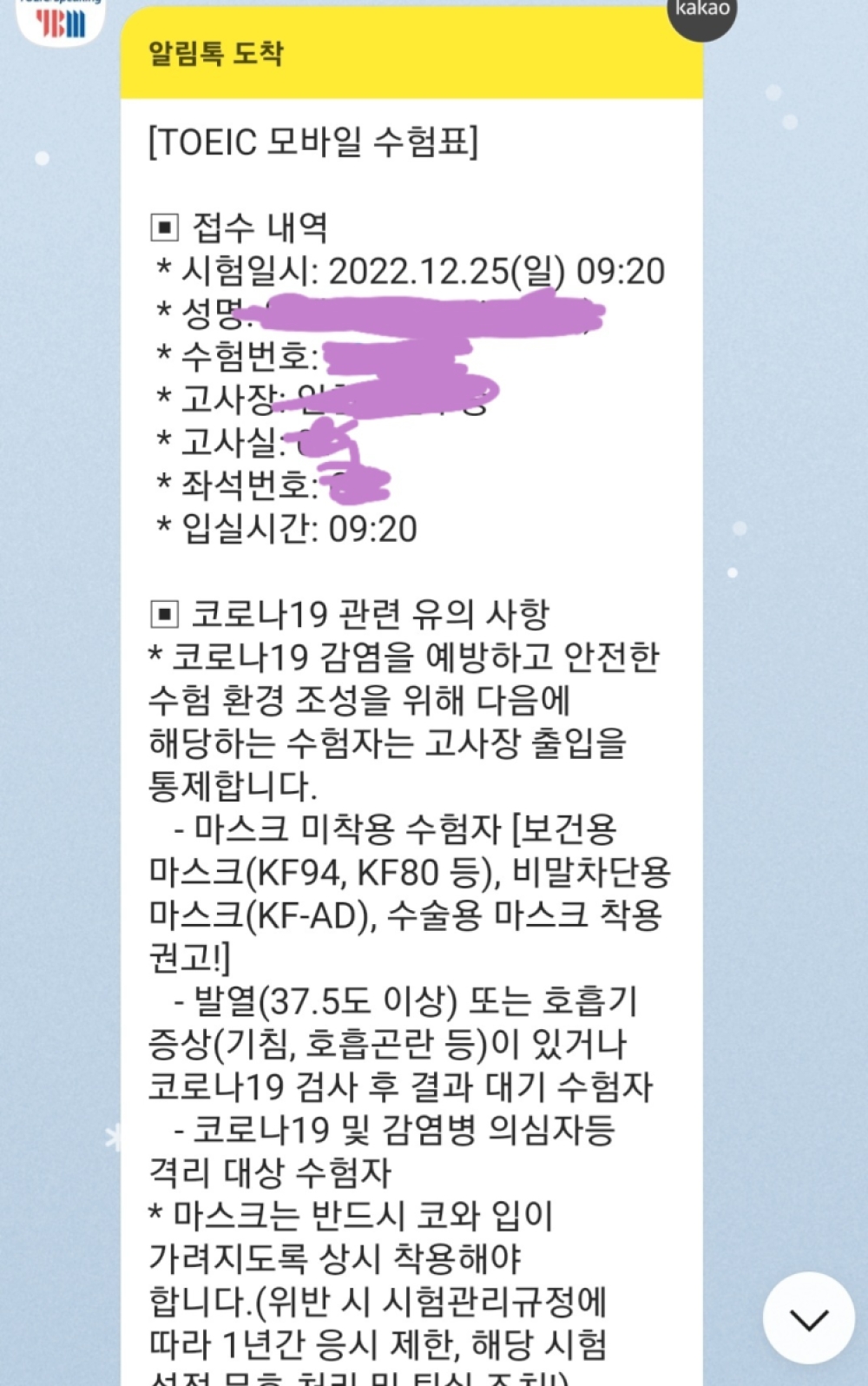Jump to the latest message with the down arrow

pos(809,1318)
